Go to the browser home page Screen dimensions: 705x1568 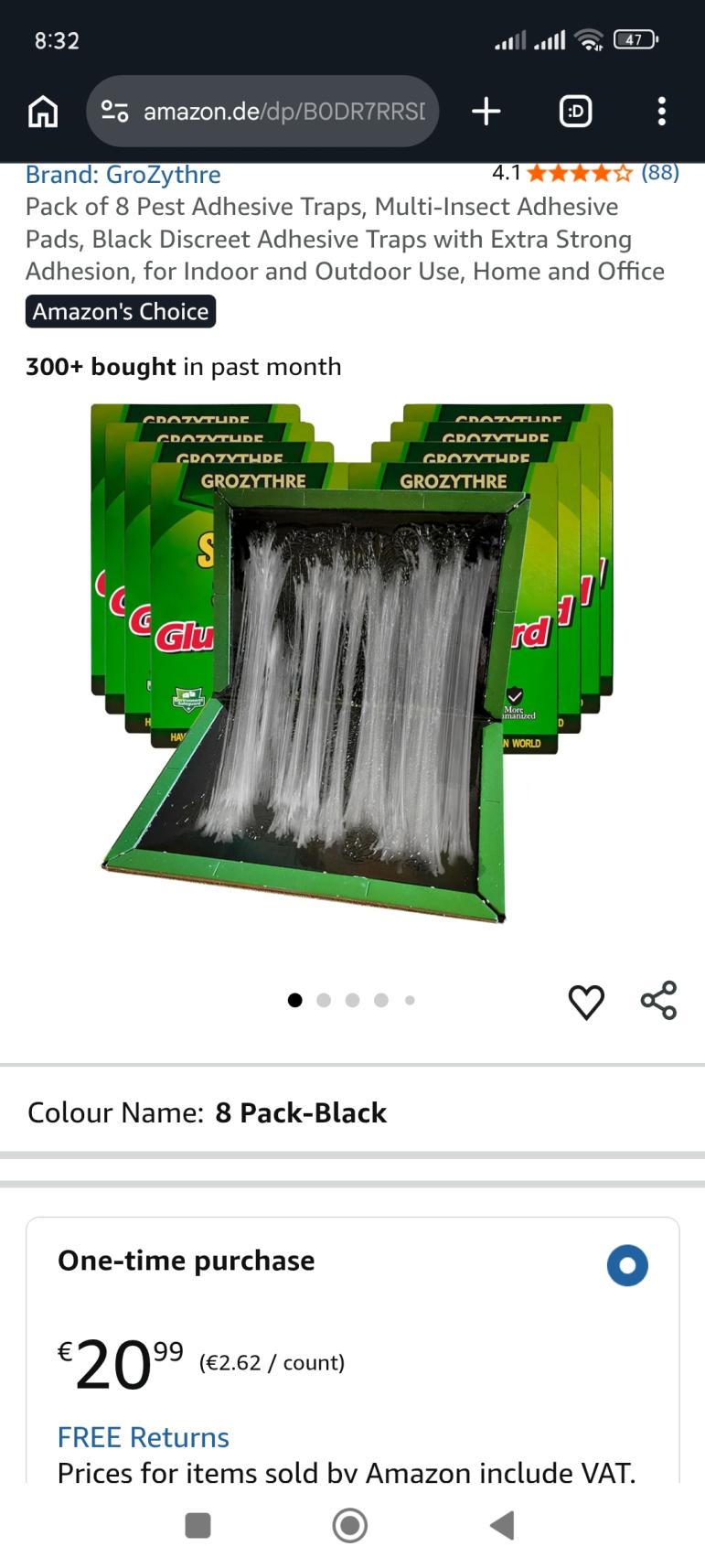[x=43, y=112]
